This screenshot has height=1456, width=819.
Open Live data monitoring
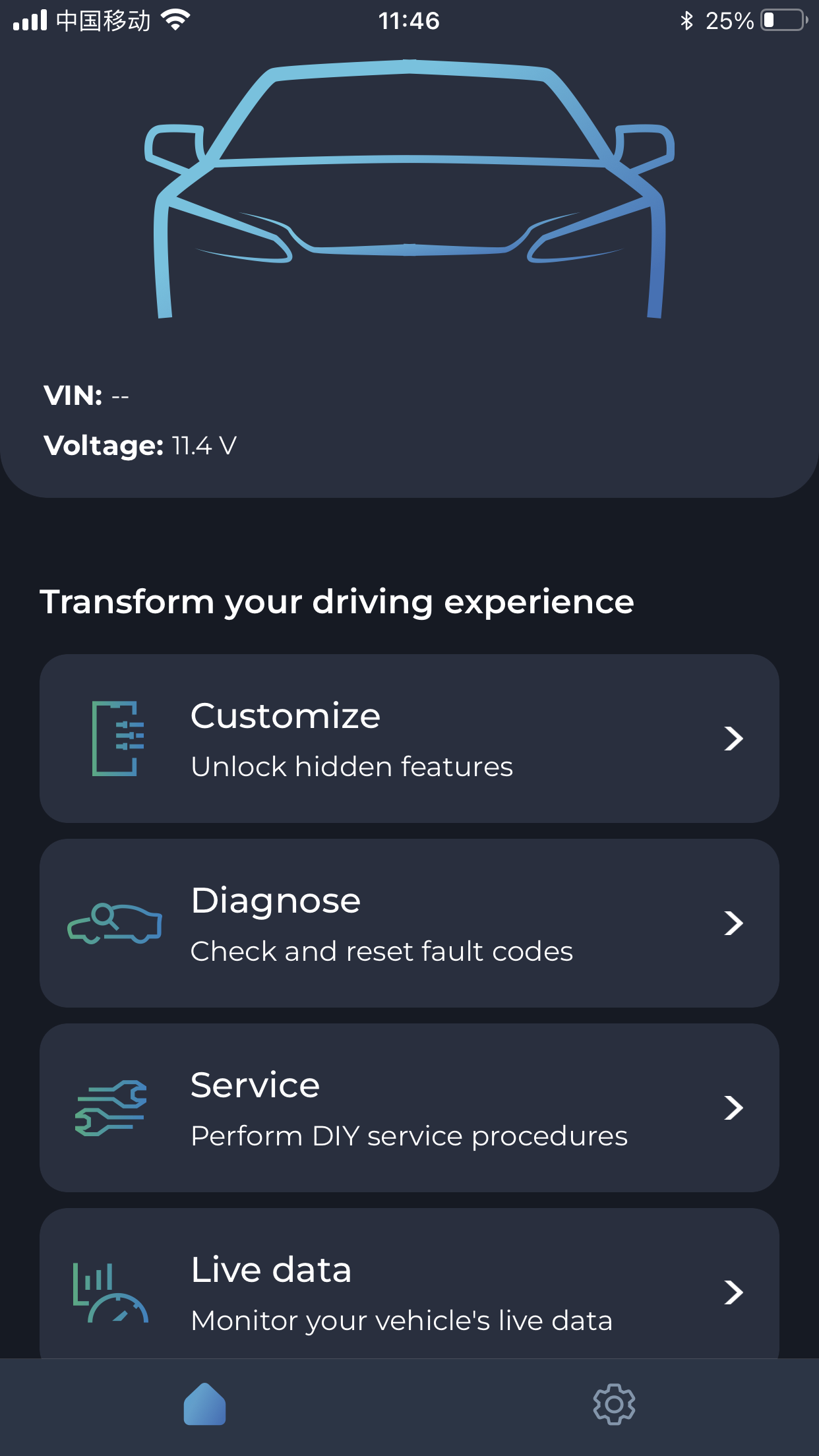click(x=409, y=1283)
